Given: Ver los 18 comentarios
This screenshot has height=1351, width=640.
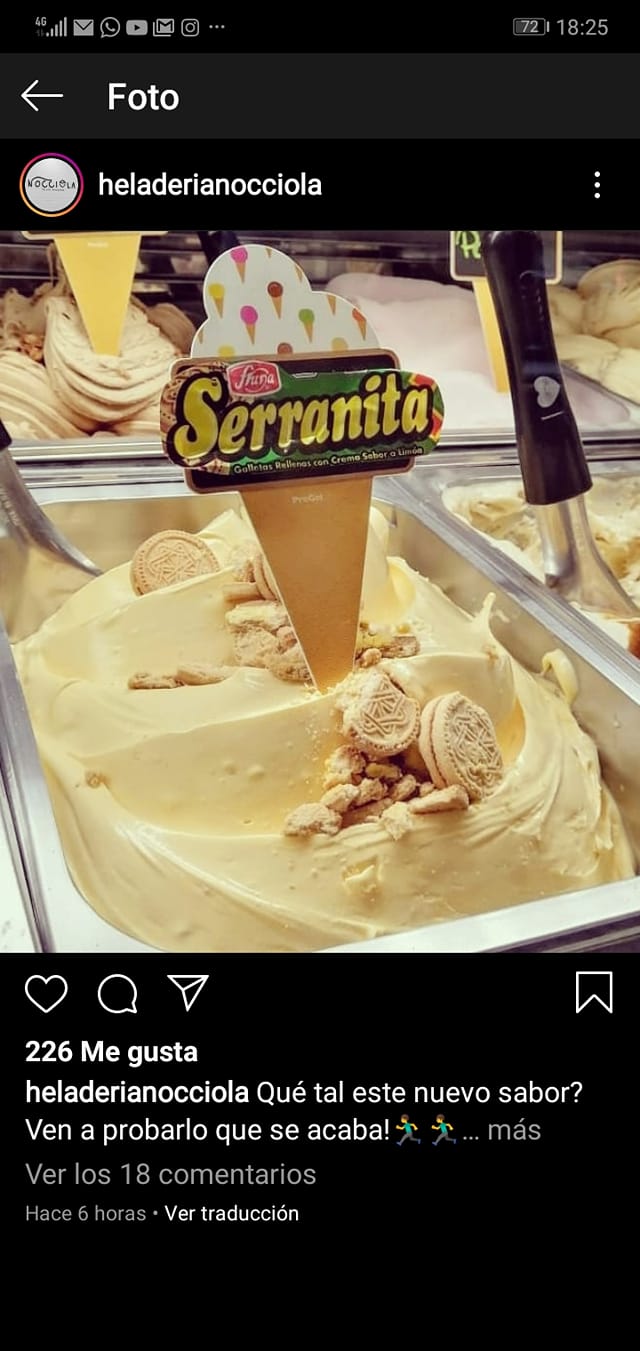Looking at the screenshot, I should (170, 1174).
